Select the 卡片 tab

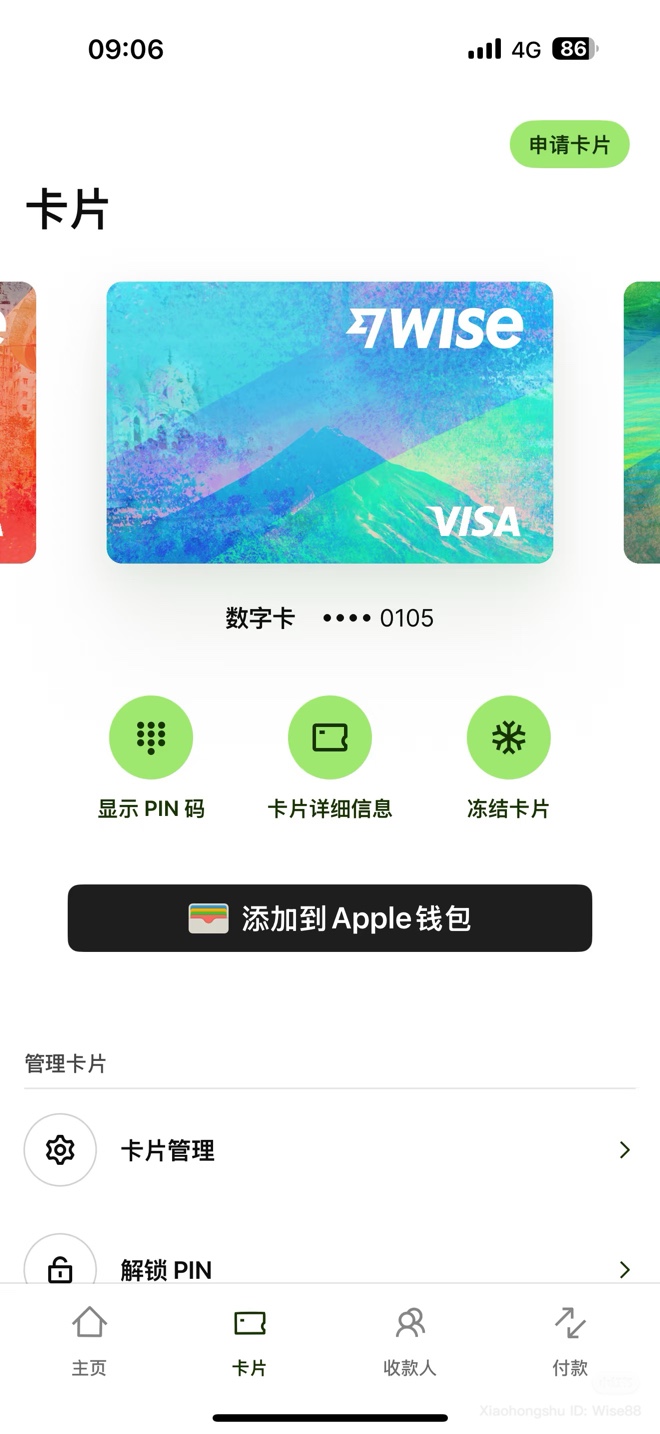tap(250, 1341)
